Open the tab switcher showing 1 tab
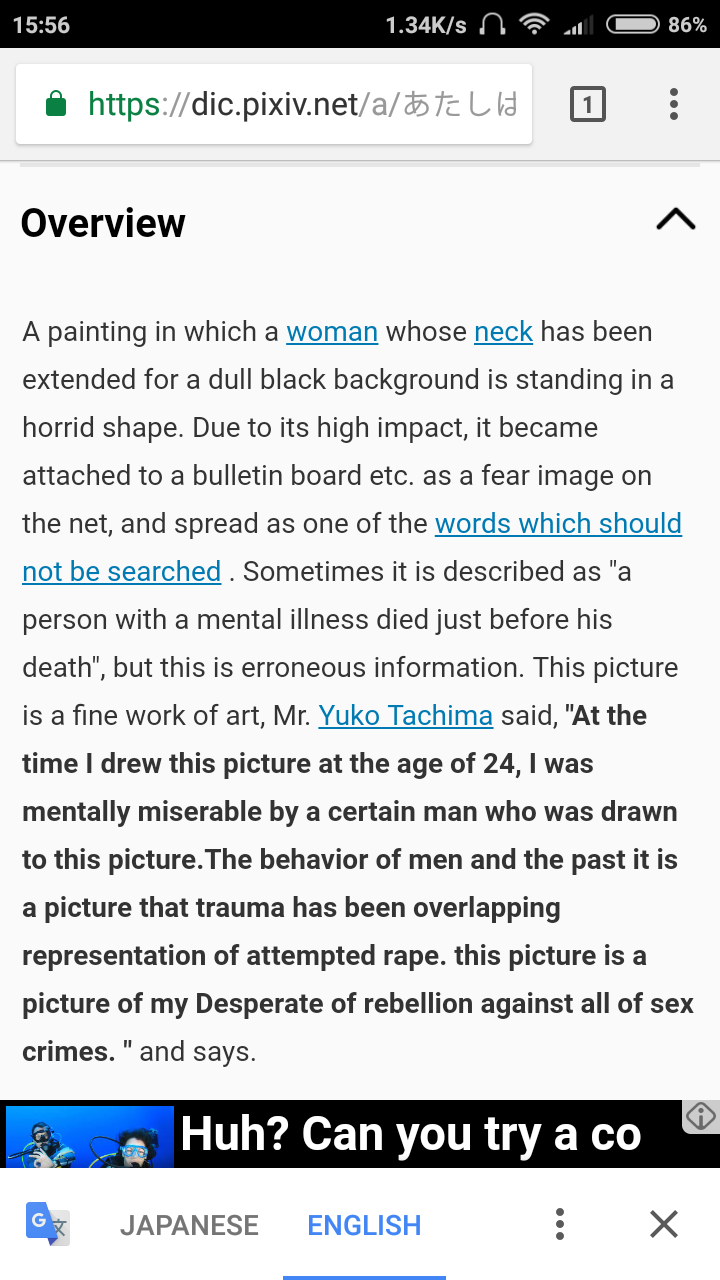The image size is (720, 1280). (588, 104)
